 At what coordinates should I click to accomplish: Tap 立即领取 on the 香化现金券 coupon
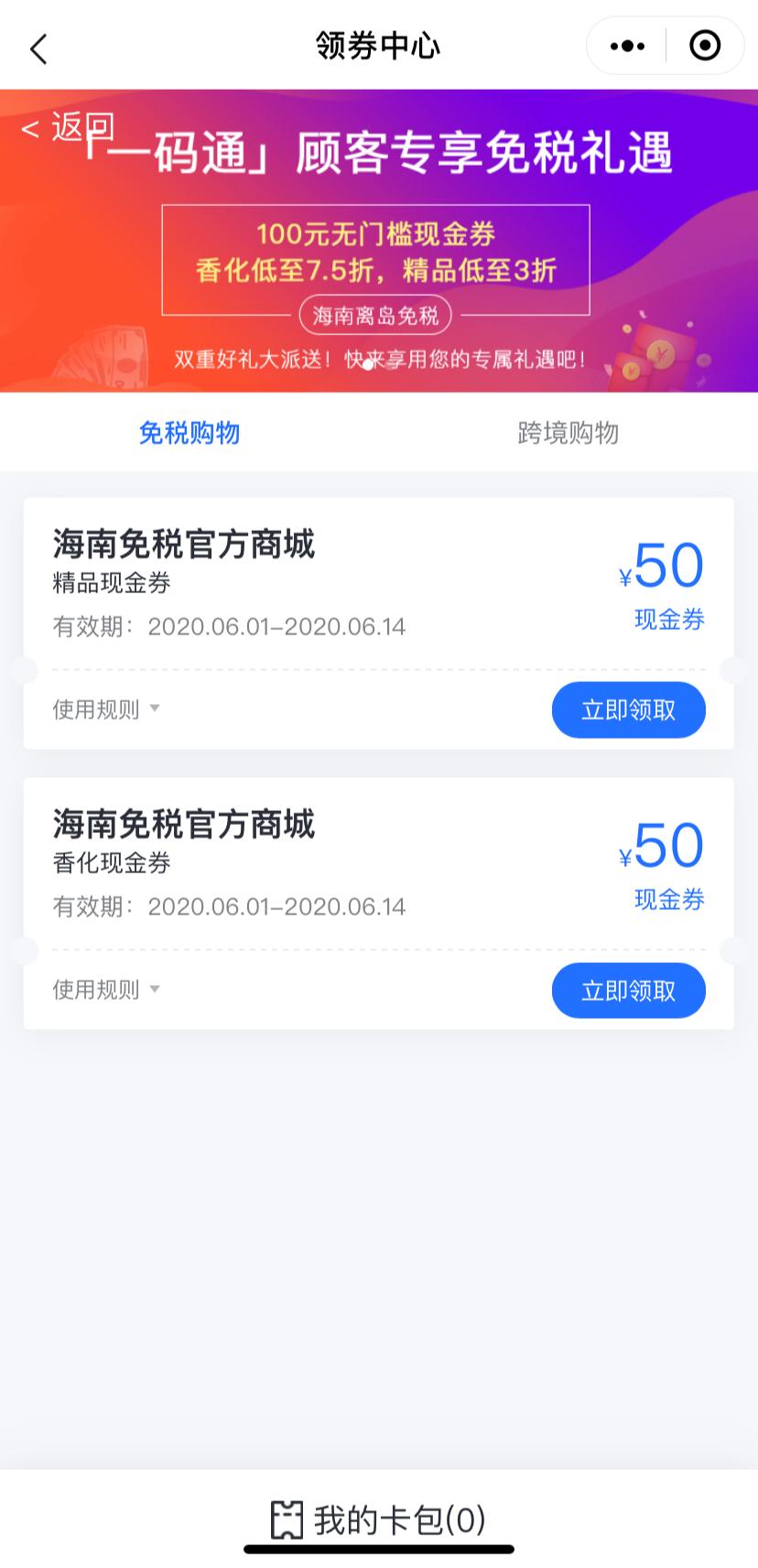pos(628,990)
